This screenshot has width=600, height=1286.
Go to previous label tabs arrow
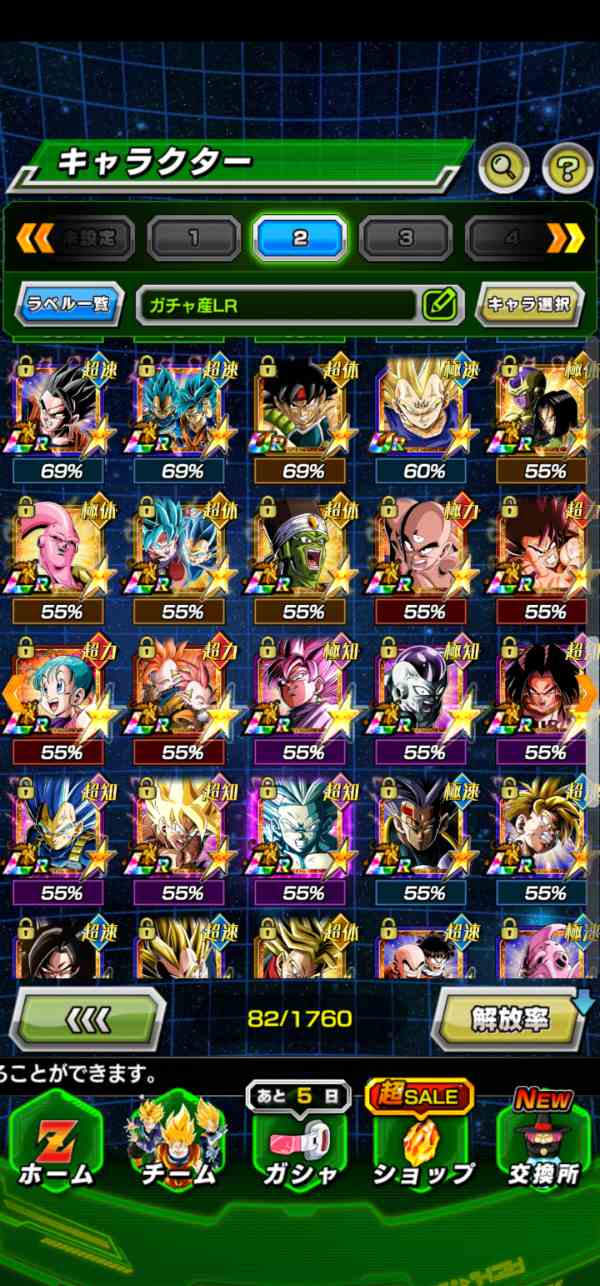coord(34,238)
